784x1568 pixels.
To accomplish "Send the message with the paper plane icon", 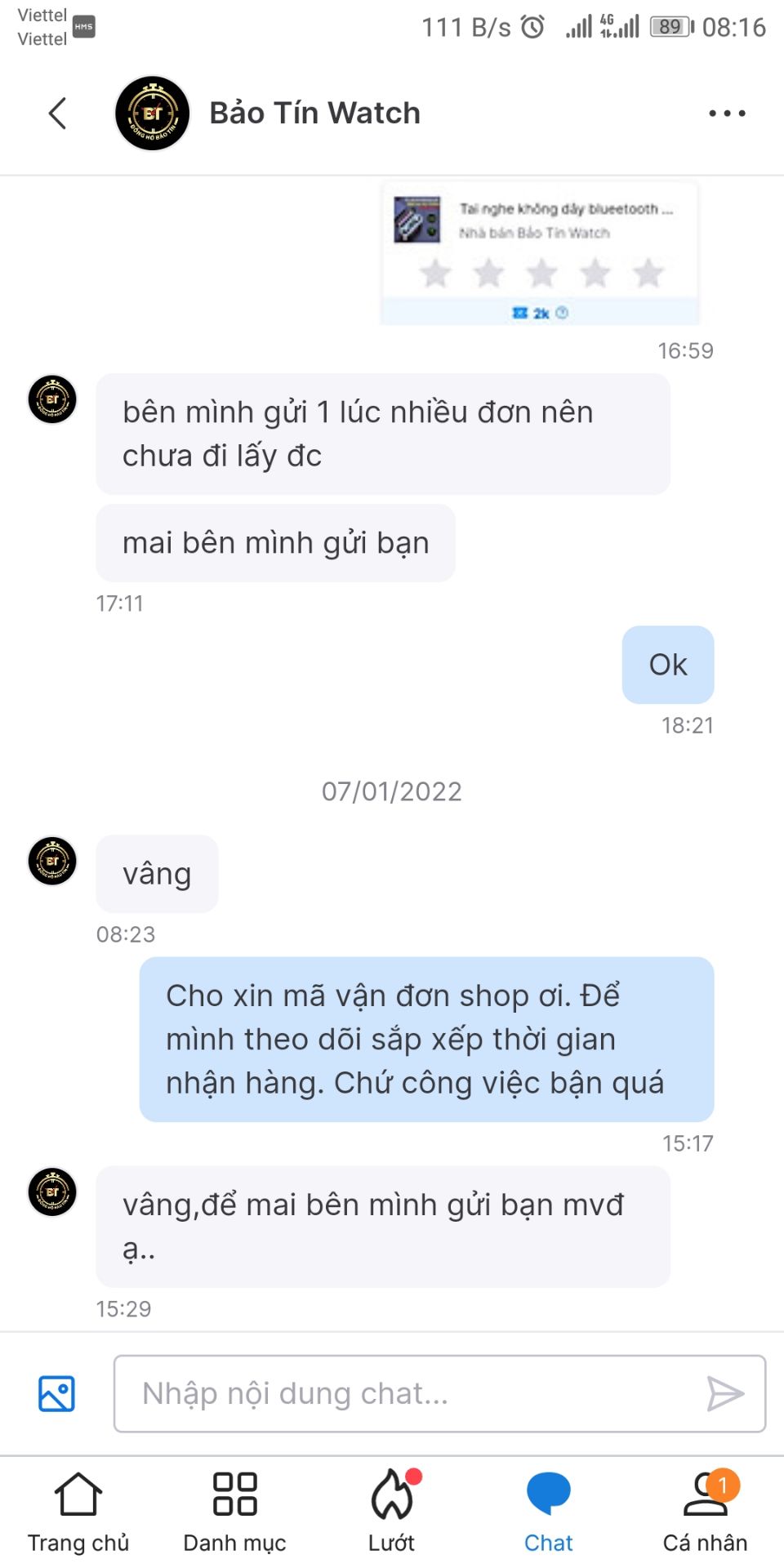I will click(724, 1394).
